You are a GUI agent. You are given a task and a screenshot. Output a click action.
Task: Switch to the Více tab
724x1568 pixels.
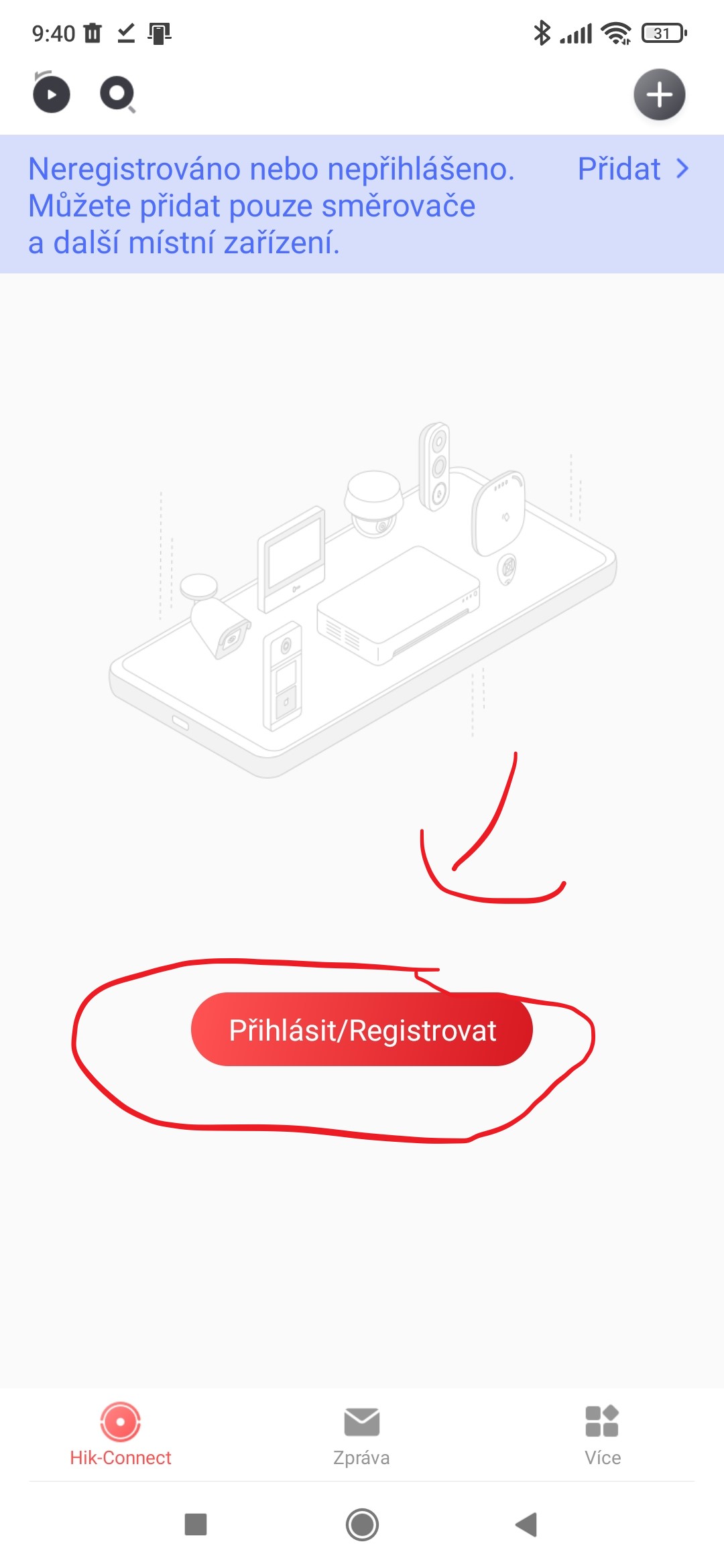pyautogui.click(x=602, y=1434)
